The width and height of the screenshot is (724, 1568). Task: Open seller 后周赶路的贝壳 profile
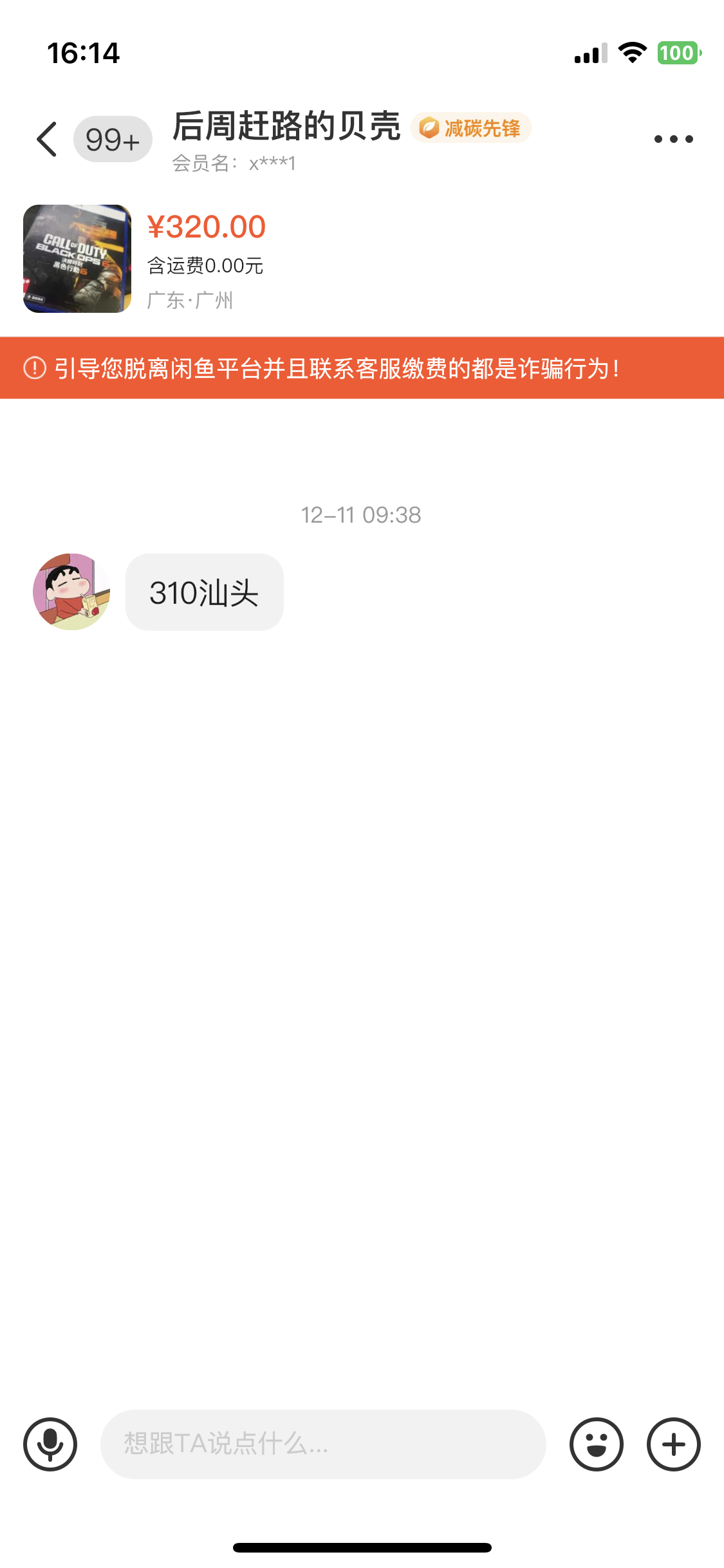point(286,126)
